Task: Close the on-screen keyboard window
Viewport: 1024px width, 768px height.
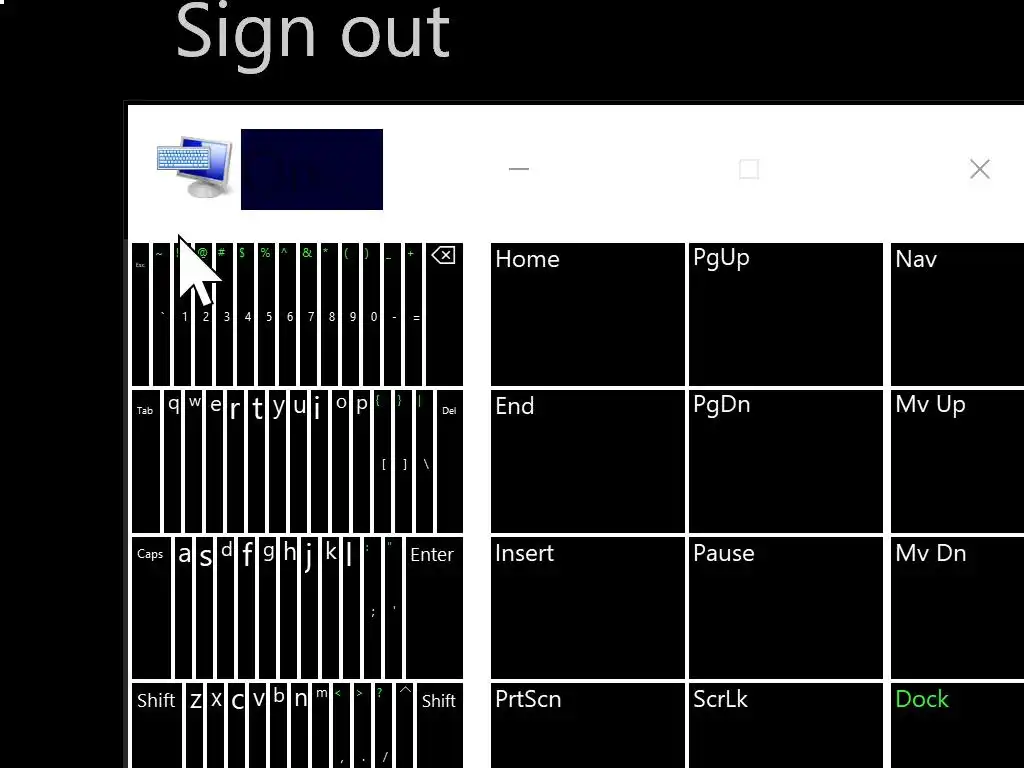Action: click(979, 169)
